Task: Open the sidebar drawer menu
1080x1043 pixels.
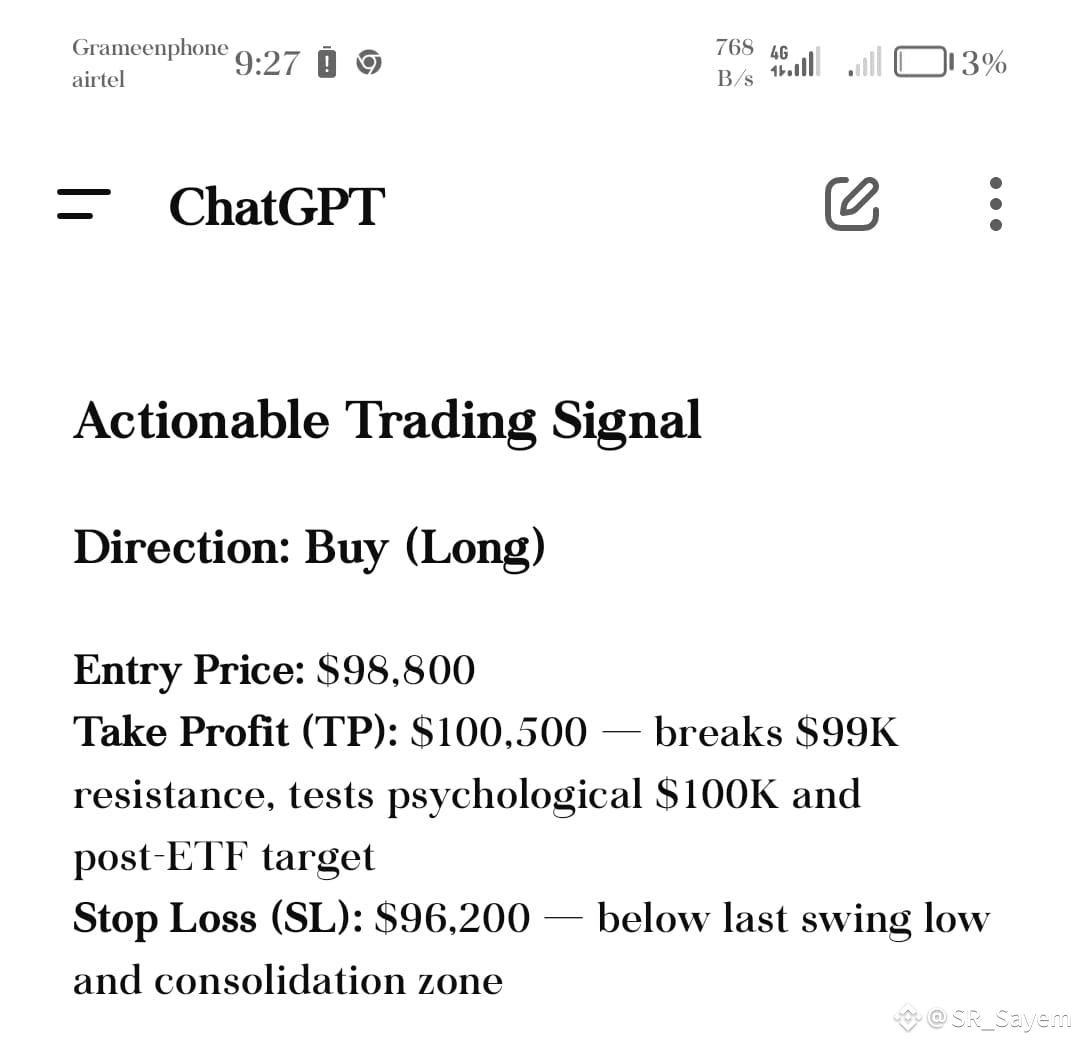Action: click(84, 204)
